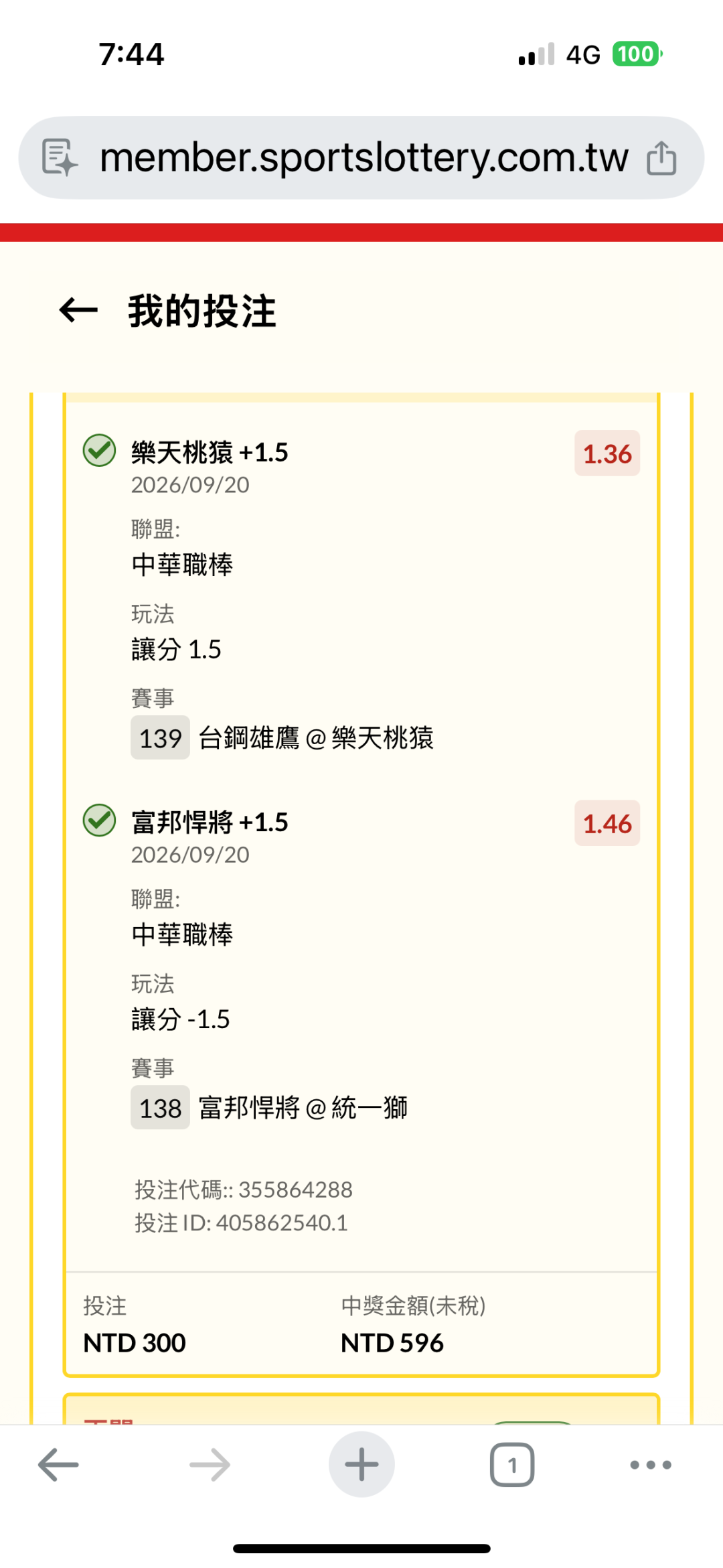
Task: Open the tab switcher showing 1 tab
Action: click(512, 1465)
